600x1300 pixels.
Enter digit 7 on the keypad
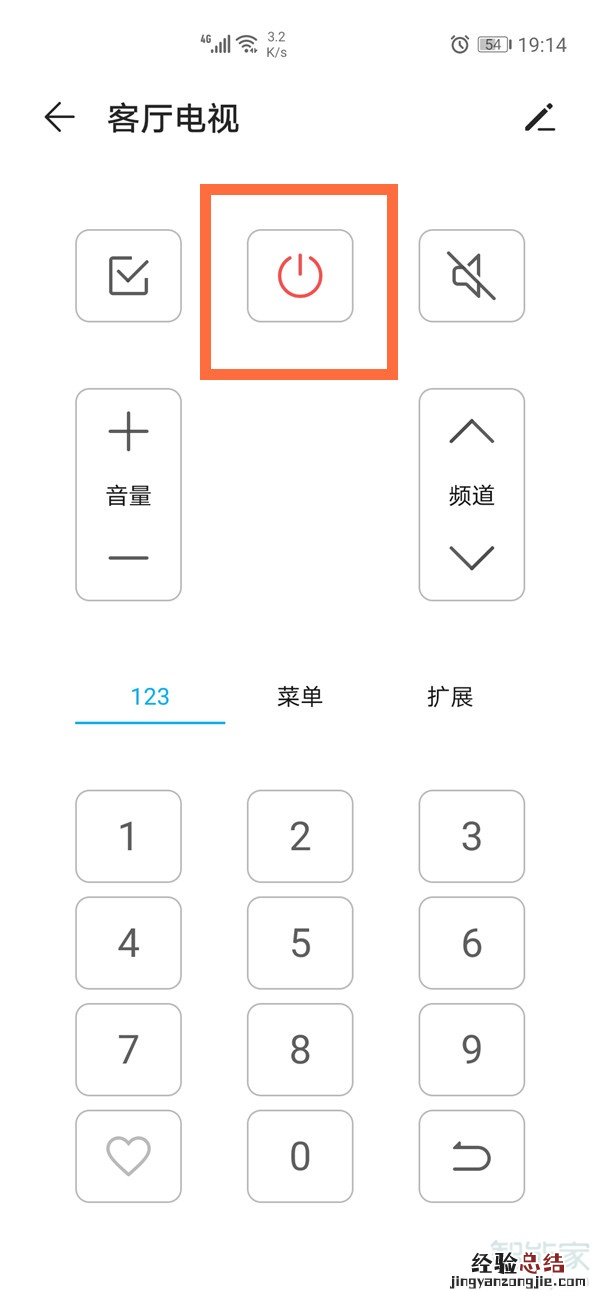click(x=129, y=1050)
